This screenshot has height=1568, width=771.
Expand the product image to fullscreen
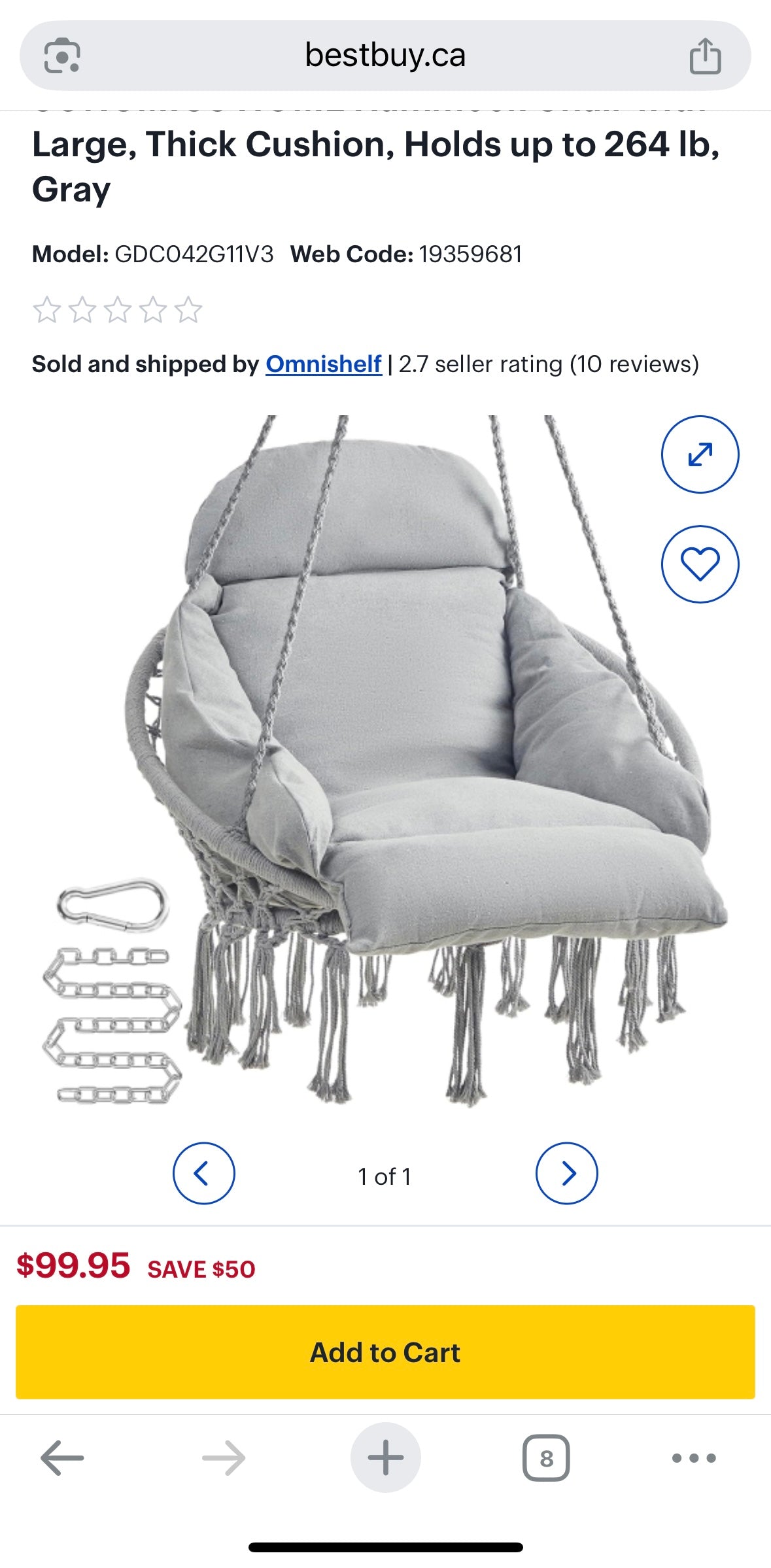[x=700, y=454]
